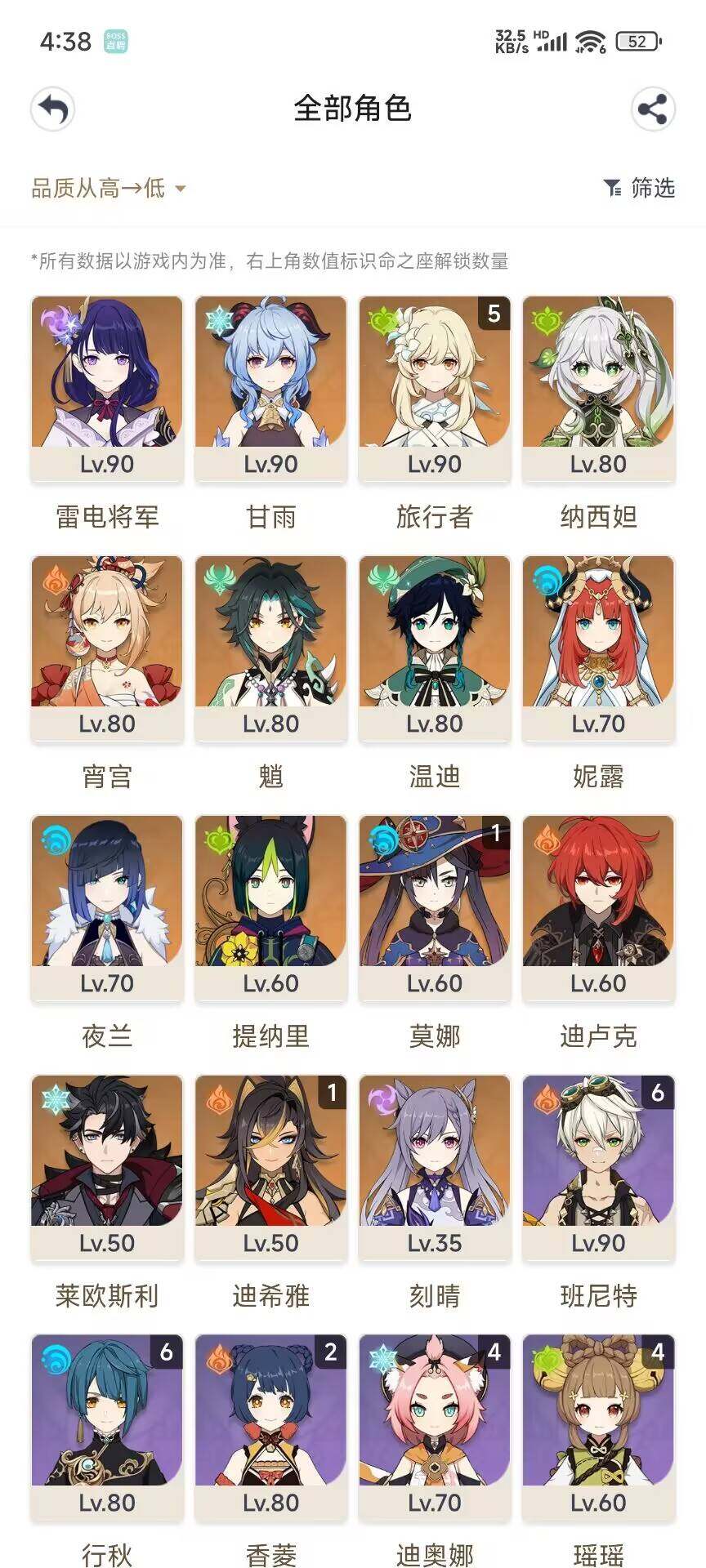View 夜兰 character details

click(107, 907)
